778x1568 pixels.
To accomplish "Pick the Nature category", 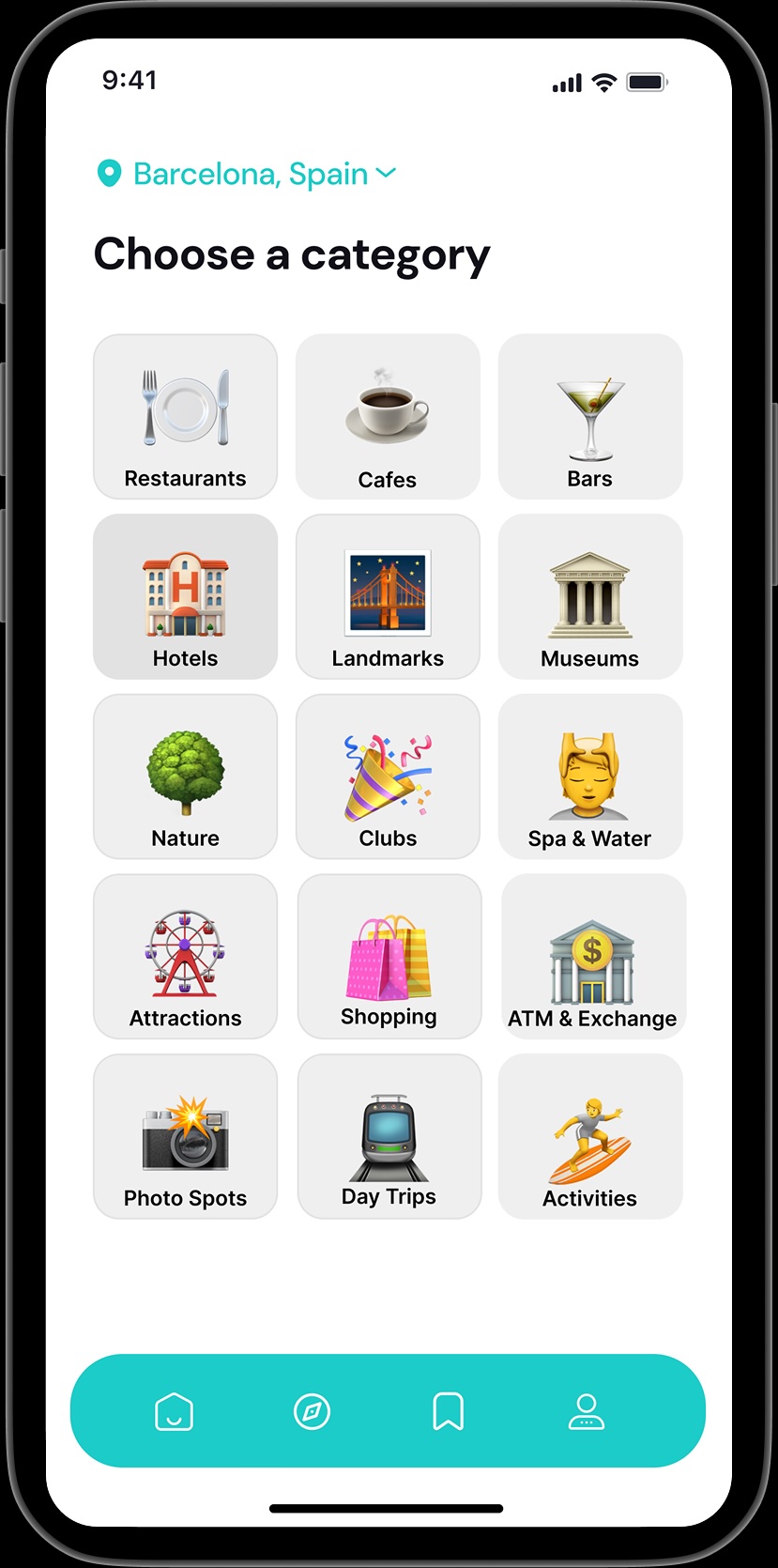I will [186, 777].
